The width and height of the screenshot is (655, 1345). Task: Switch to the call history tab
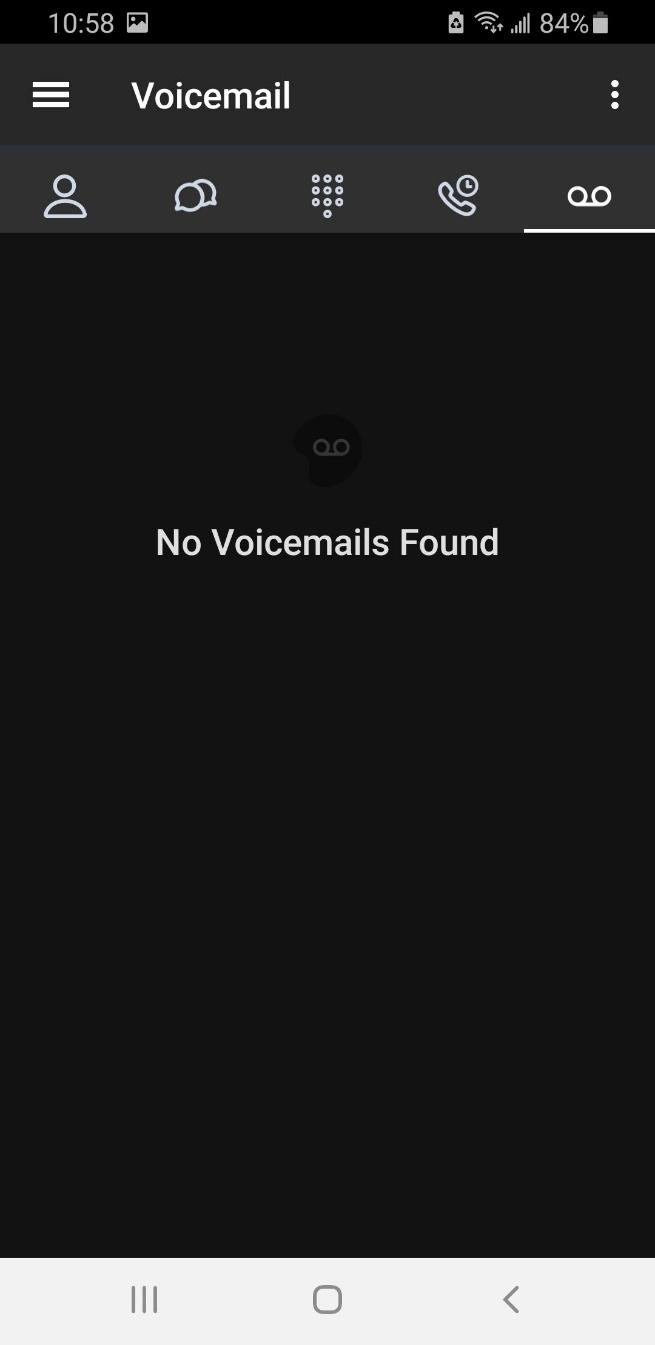pyautogui.click(x=458, y=195)
